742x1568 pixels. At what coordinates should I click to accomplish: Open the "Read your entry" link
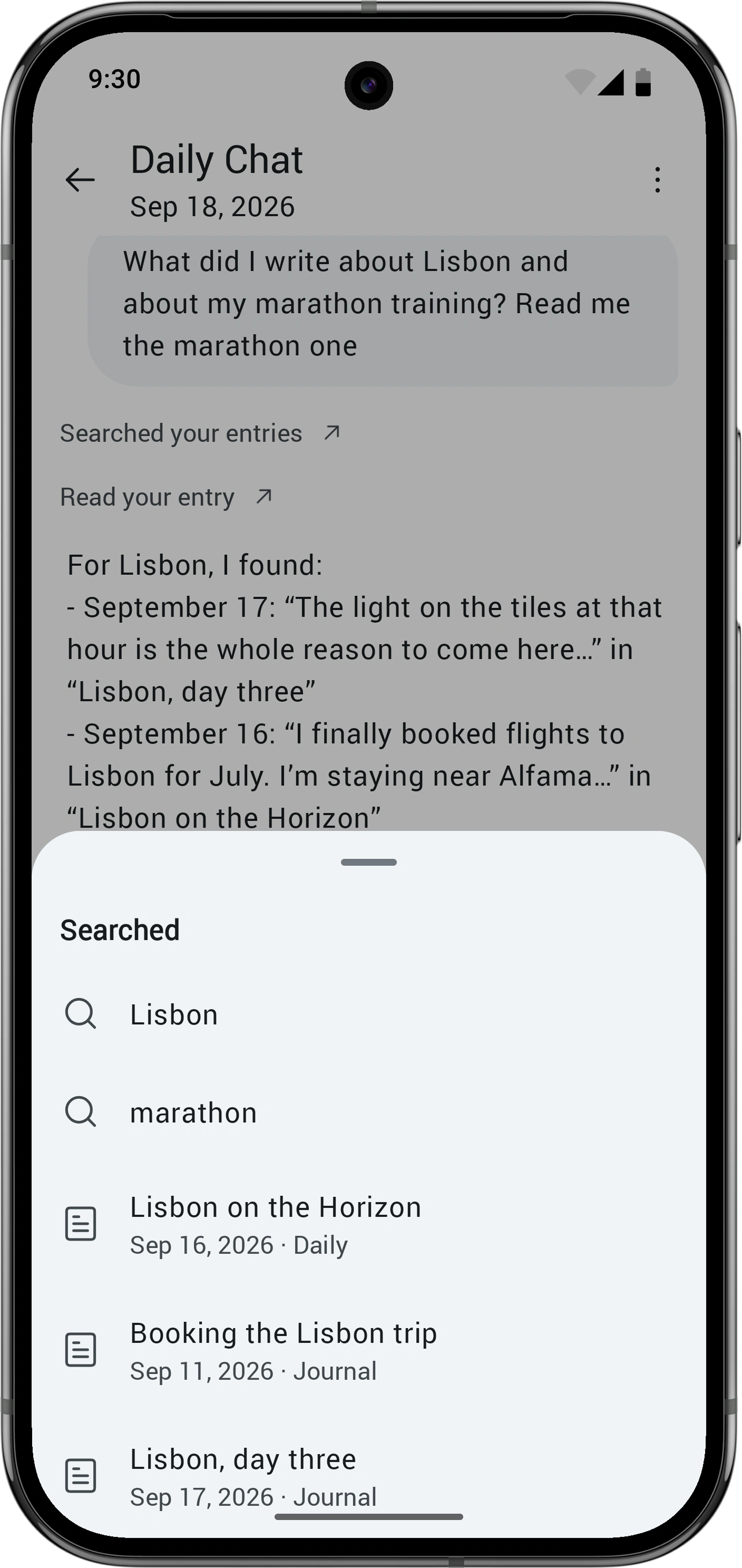pyautogui.click(x=166, y=497)
